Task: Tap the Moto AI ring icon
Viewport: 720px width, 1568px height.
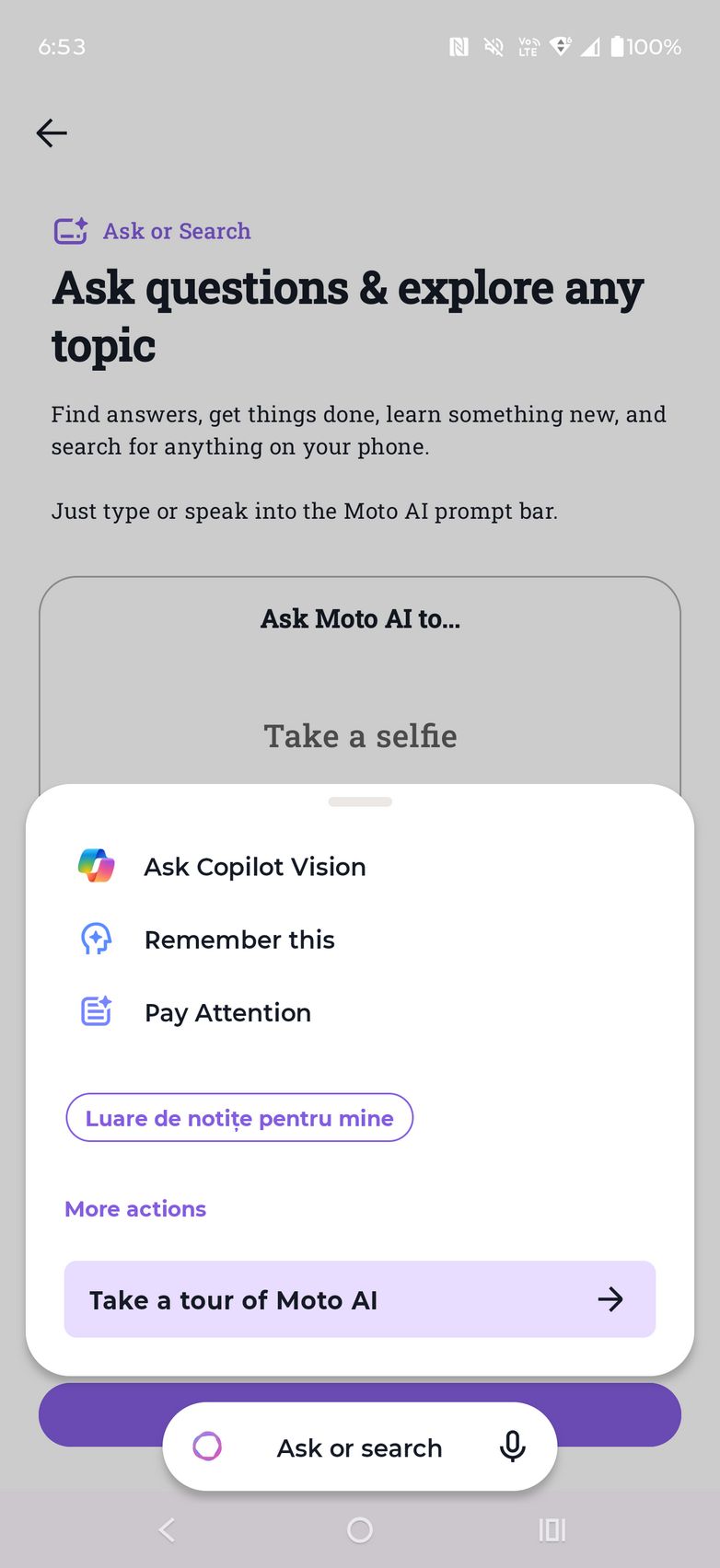Action: pyautogui.click(x=207, y=1447)
